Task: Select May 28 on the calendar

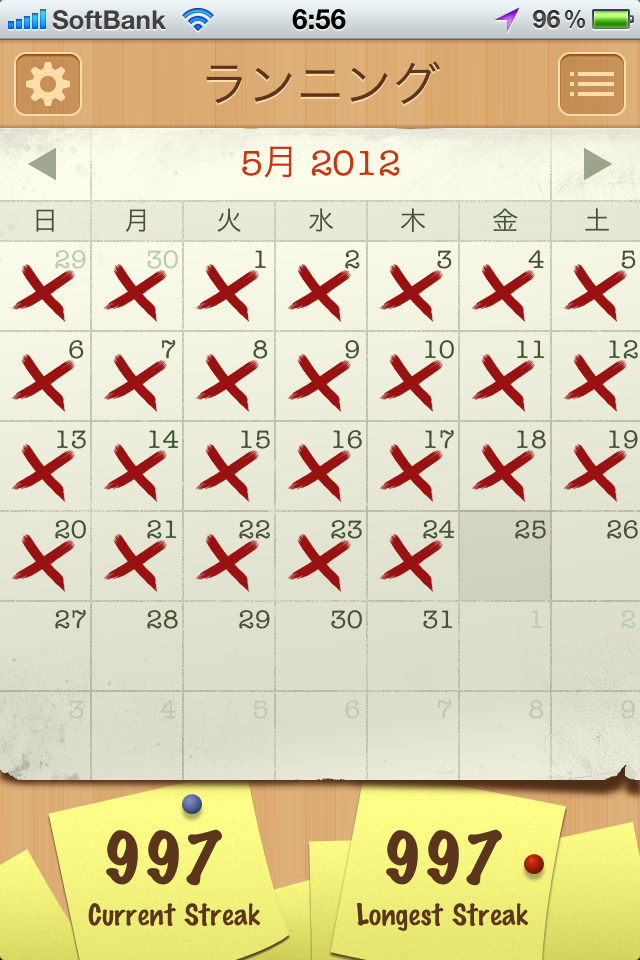Action: 137,647
